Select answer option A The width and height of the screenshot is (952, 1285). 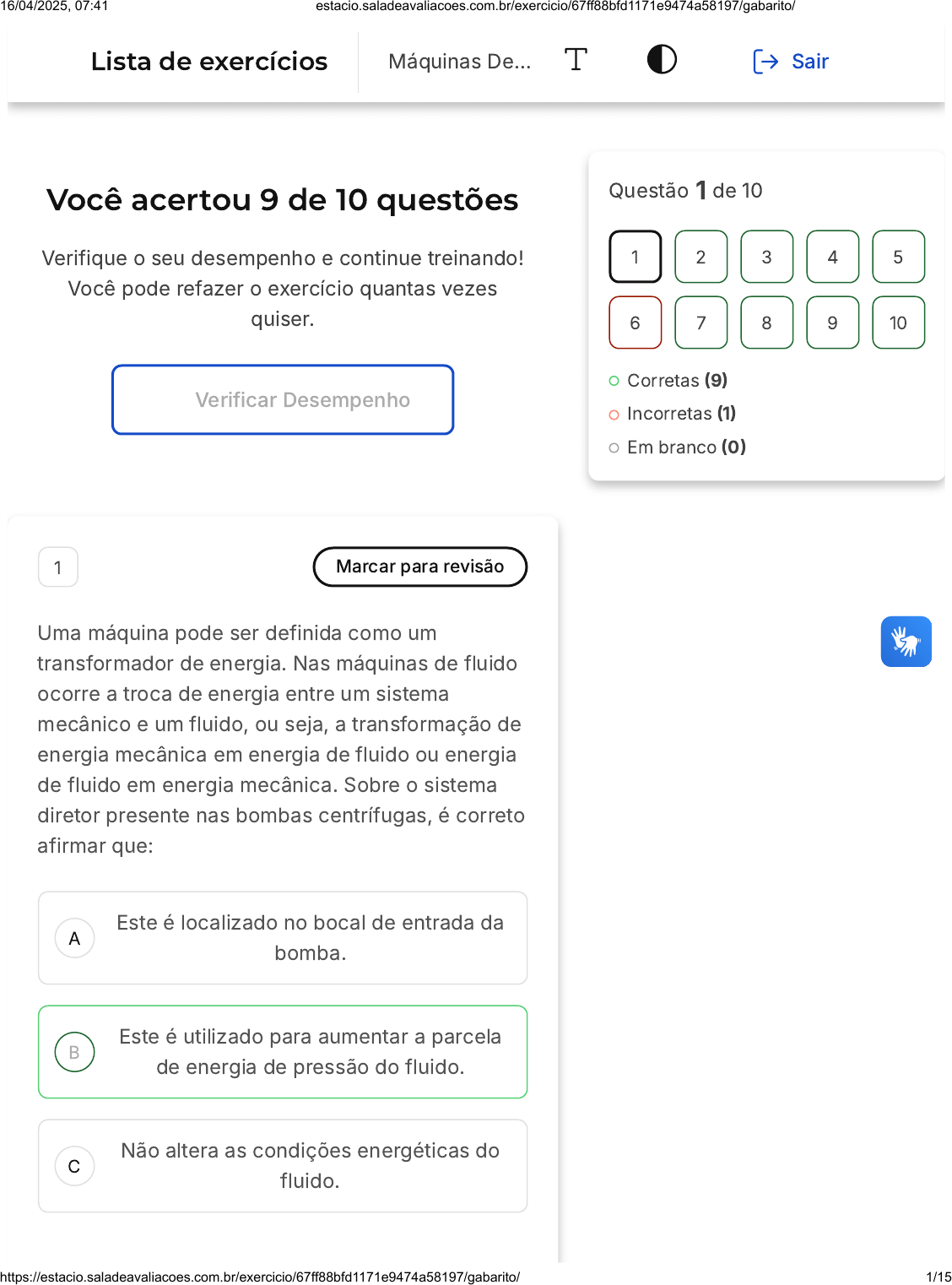(283, 938)
